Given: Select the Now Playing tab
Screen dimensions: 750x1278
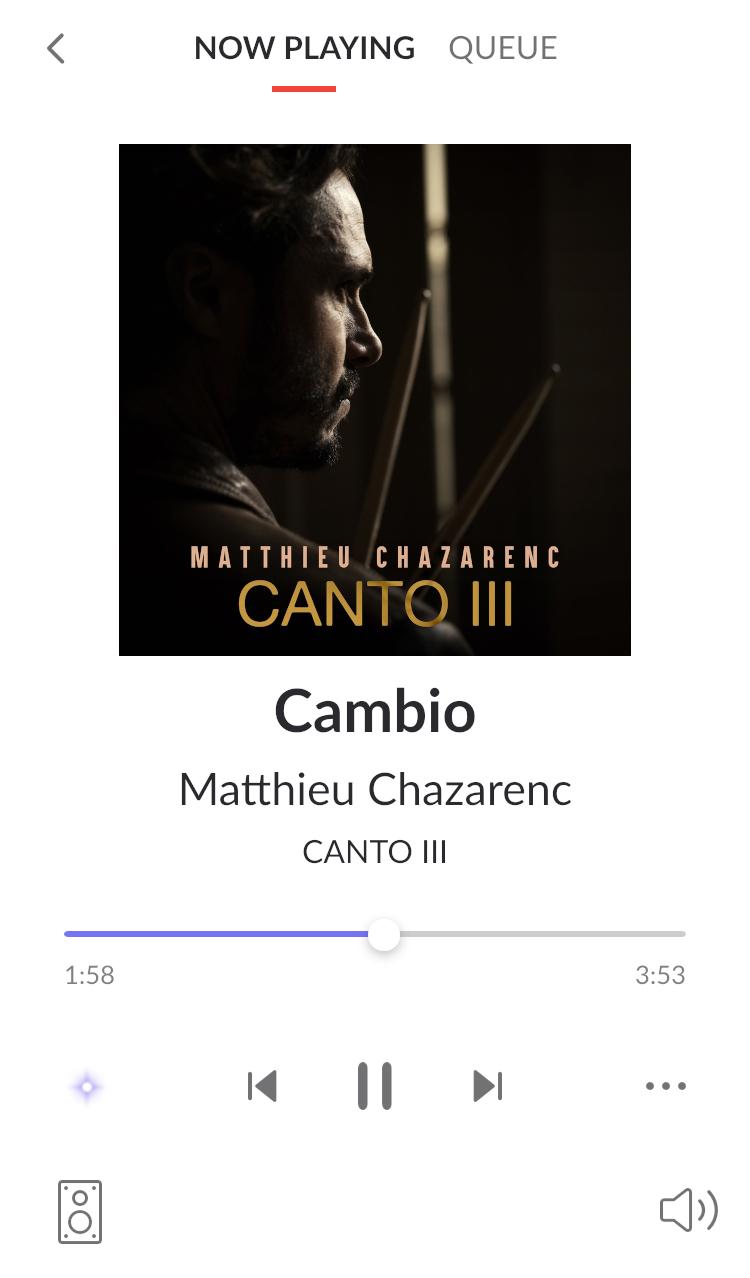Looking at the screenshot, I should 304,48.
